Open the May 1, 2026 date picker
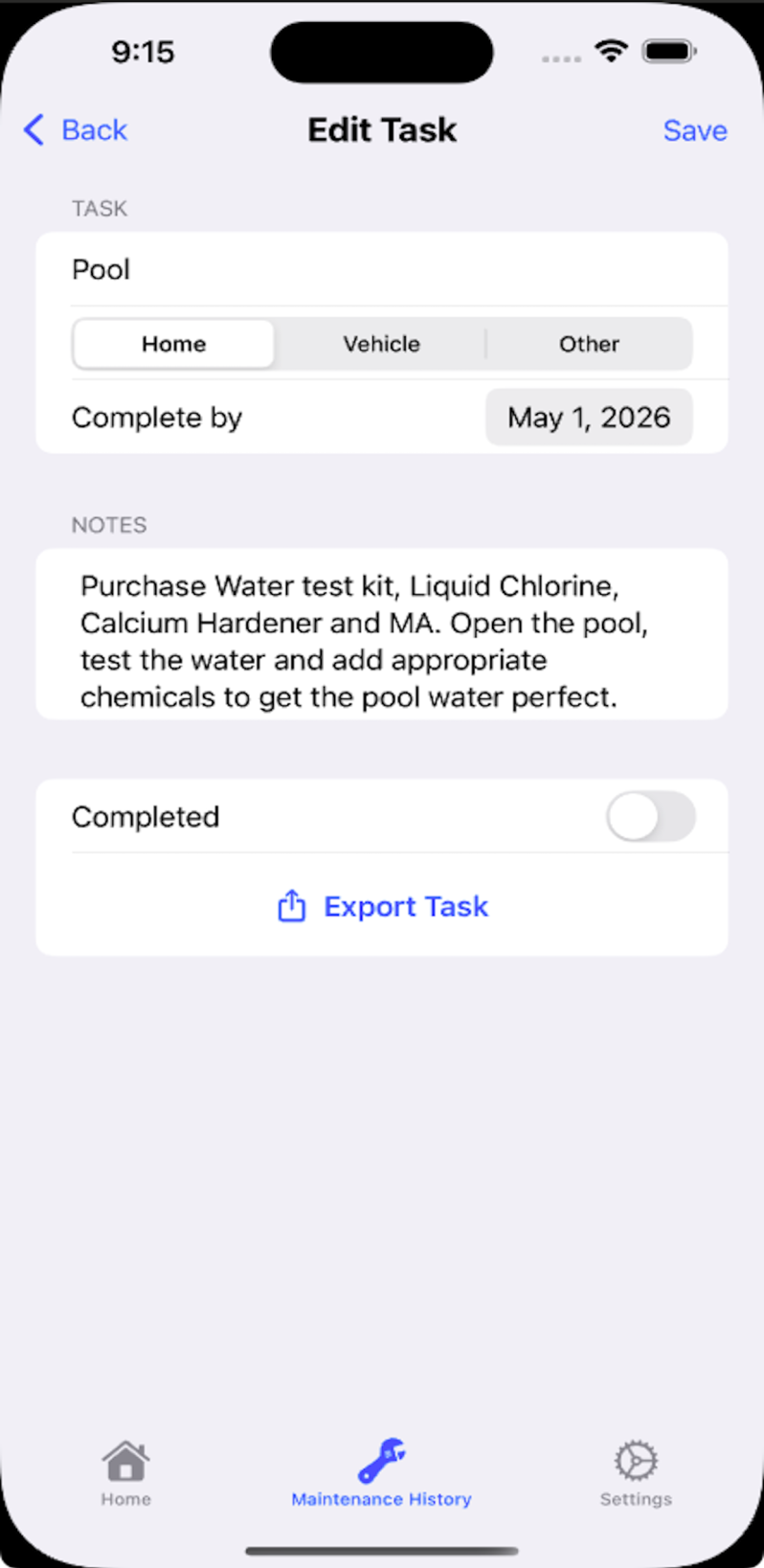This screenshot has height=1568, width=764. 589,418
